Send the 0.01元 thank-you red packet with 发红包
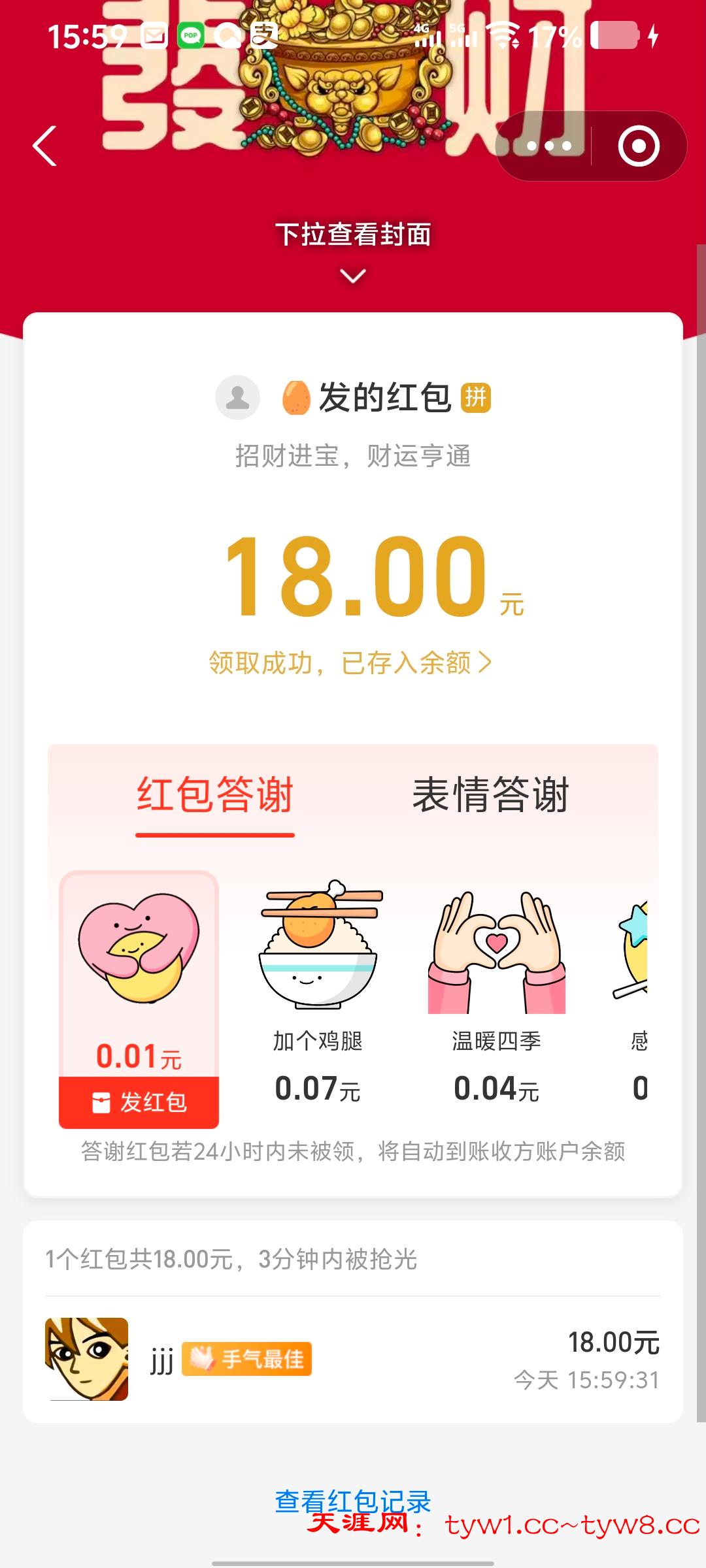Viewport: 706px width, 1568px height. click(x=139, y=1102)
